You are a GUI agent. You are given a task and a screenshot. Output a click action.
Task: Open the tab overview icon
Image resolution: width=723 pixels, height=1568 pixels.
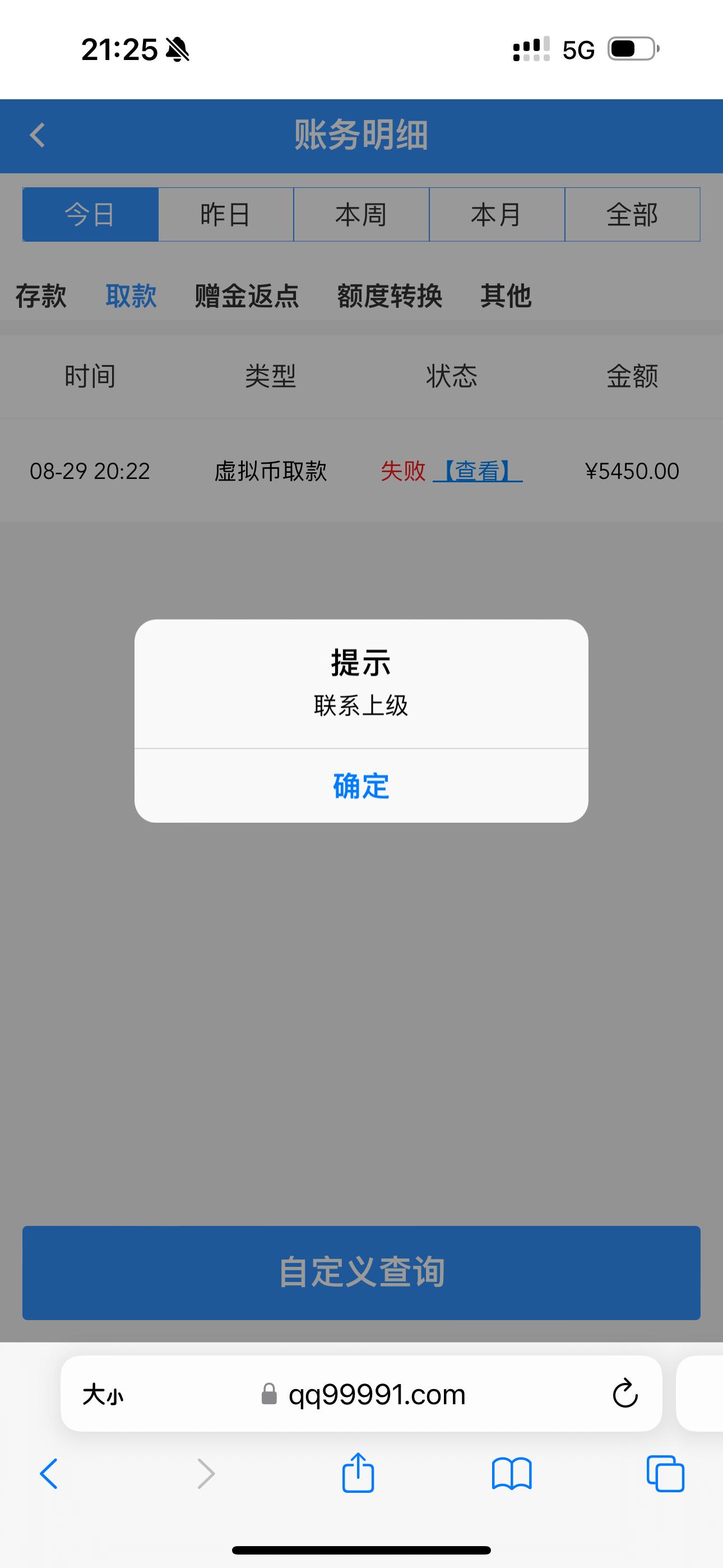[665, 1474]
